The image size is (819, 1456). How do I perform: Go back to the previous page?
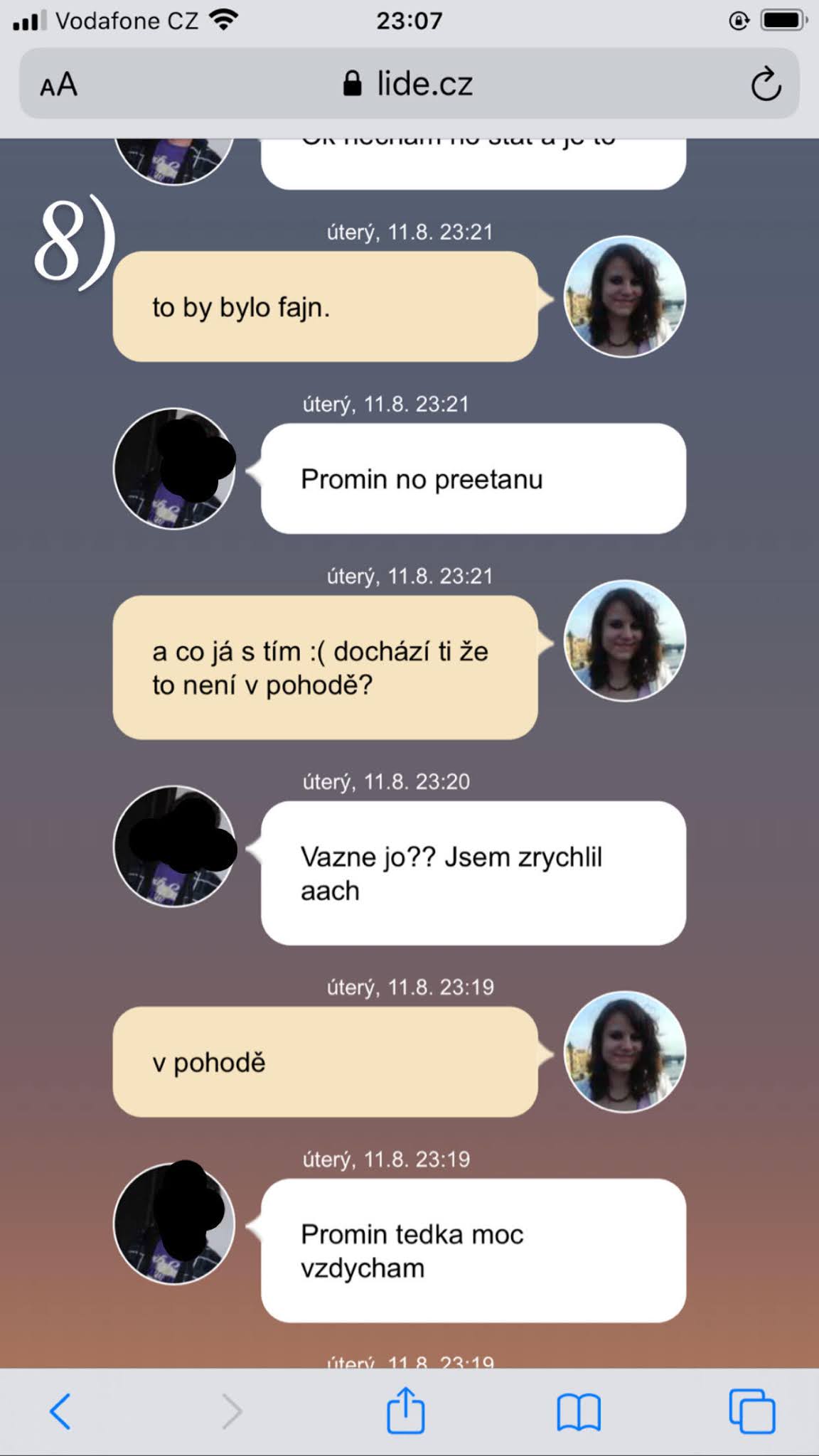tap(60, 1410)
